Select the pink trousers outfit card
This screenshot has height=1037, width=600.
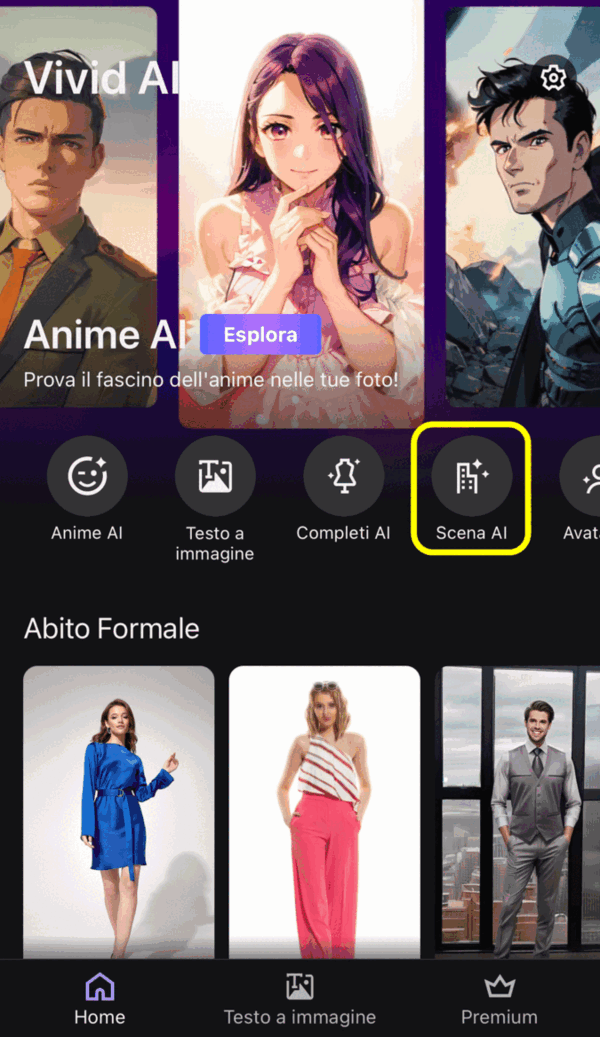click(x=324, y=811)
